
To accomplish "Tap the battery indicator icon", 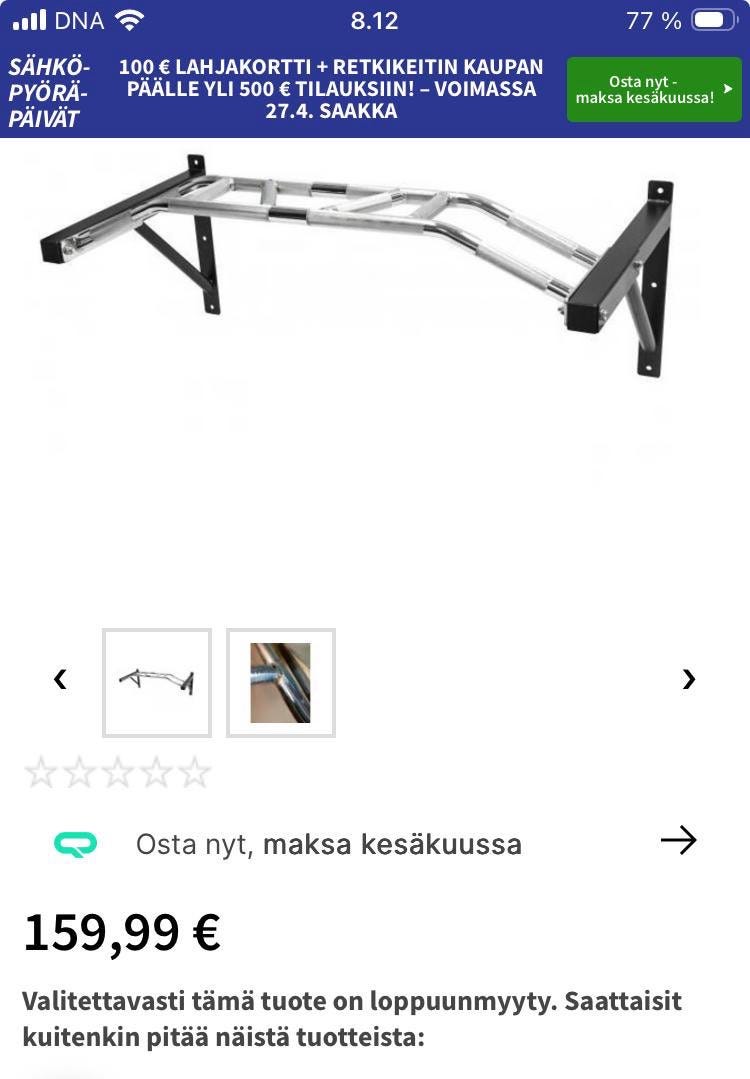I will coord(717,18).
